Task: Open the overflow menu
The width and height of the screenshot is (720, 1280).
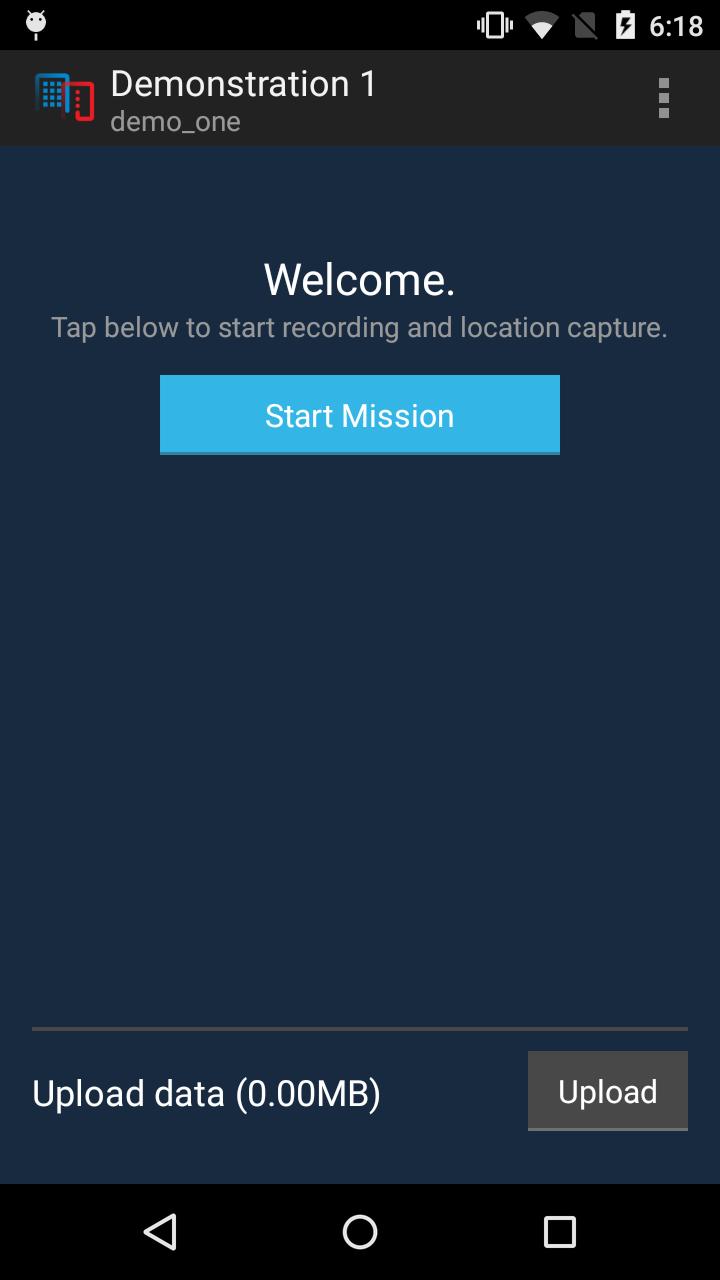Action: pos(663,98)
